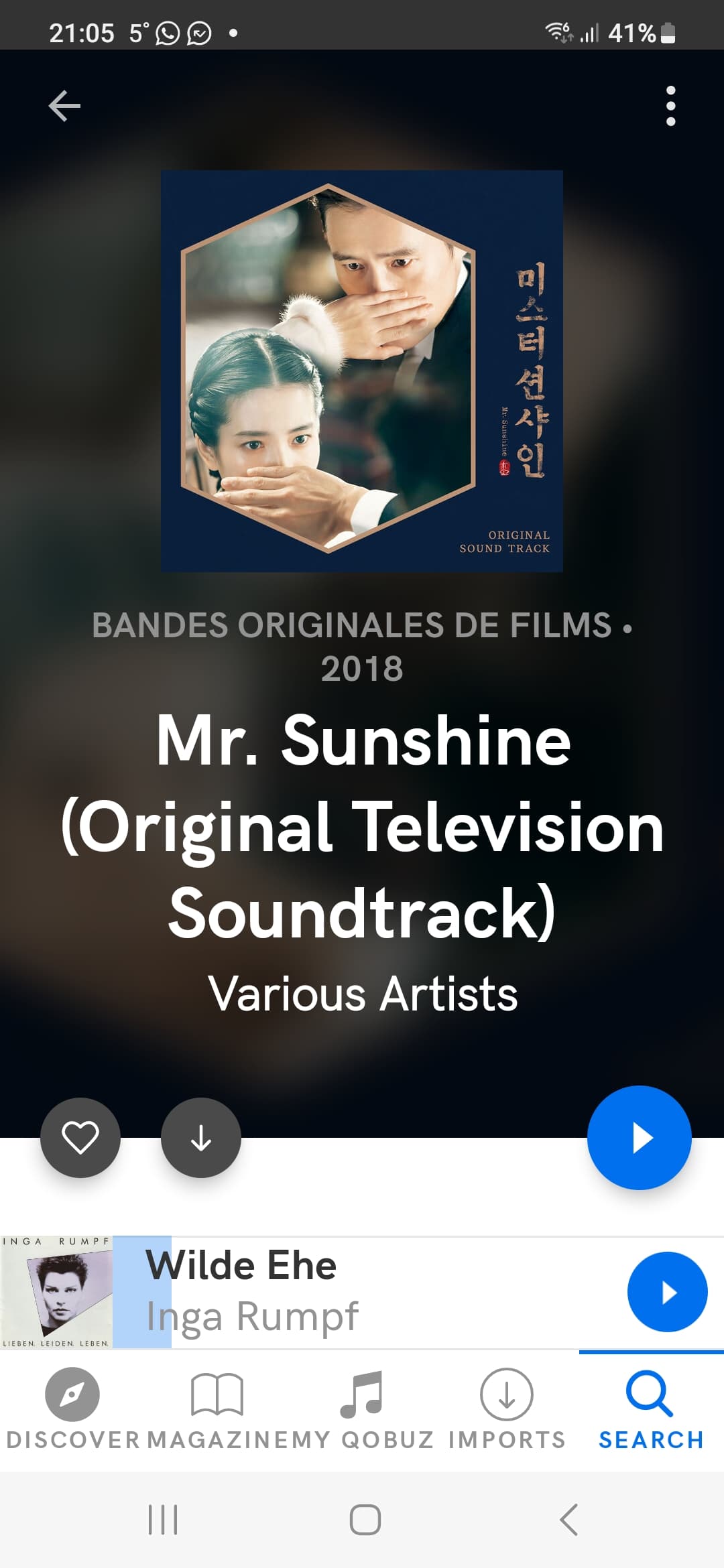Download the Mr. Sunshine soundtrack
This screenshot has height=1568, width=724.
(201, 1137)
